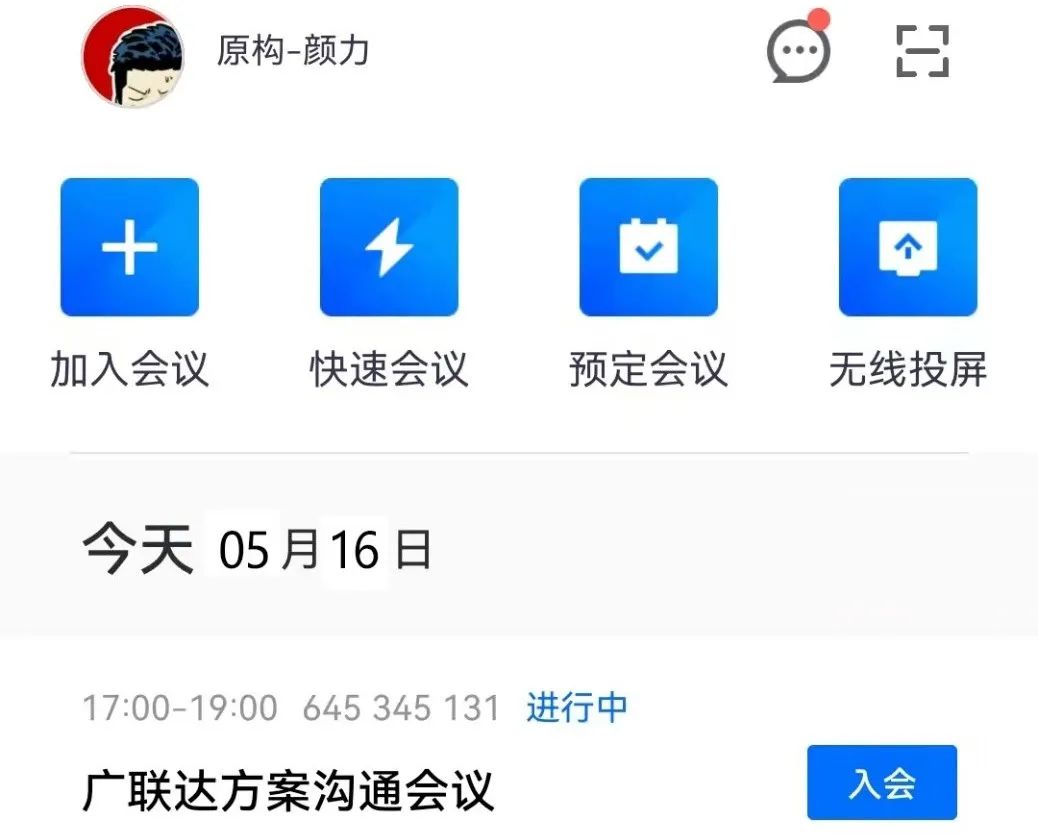The image size is (1038, 838).
Task: Tap 加入会议 to join a meeting
Action: [130, 248]
